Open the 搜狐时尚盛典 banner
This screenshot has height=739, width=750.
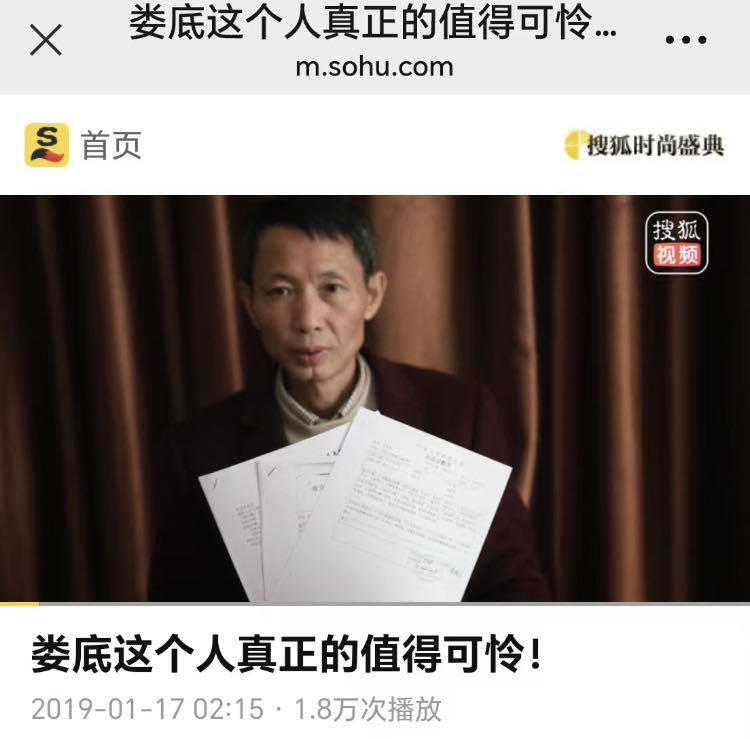643,146
